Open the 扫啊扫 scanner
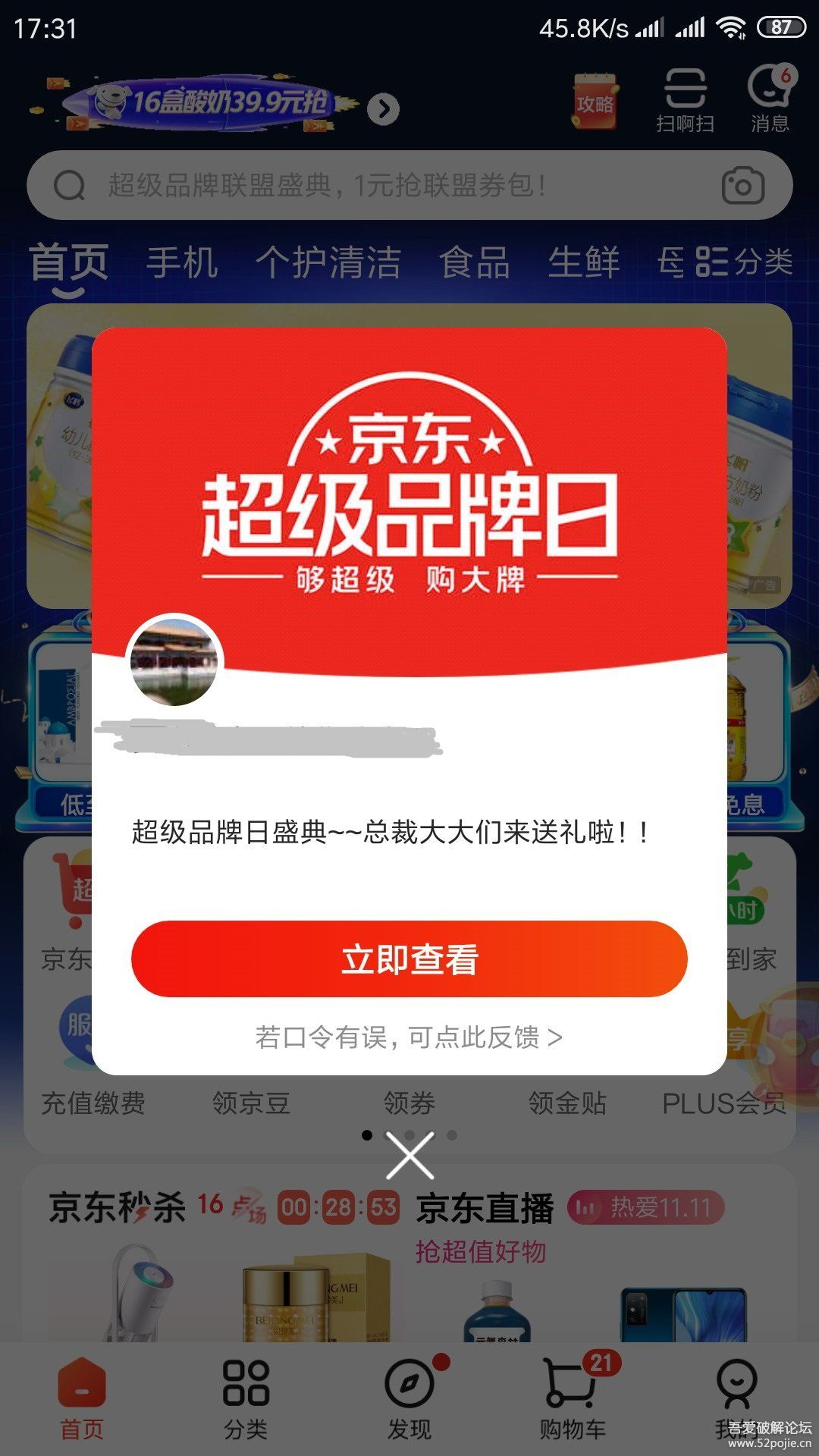 point(686,101)
